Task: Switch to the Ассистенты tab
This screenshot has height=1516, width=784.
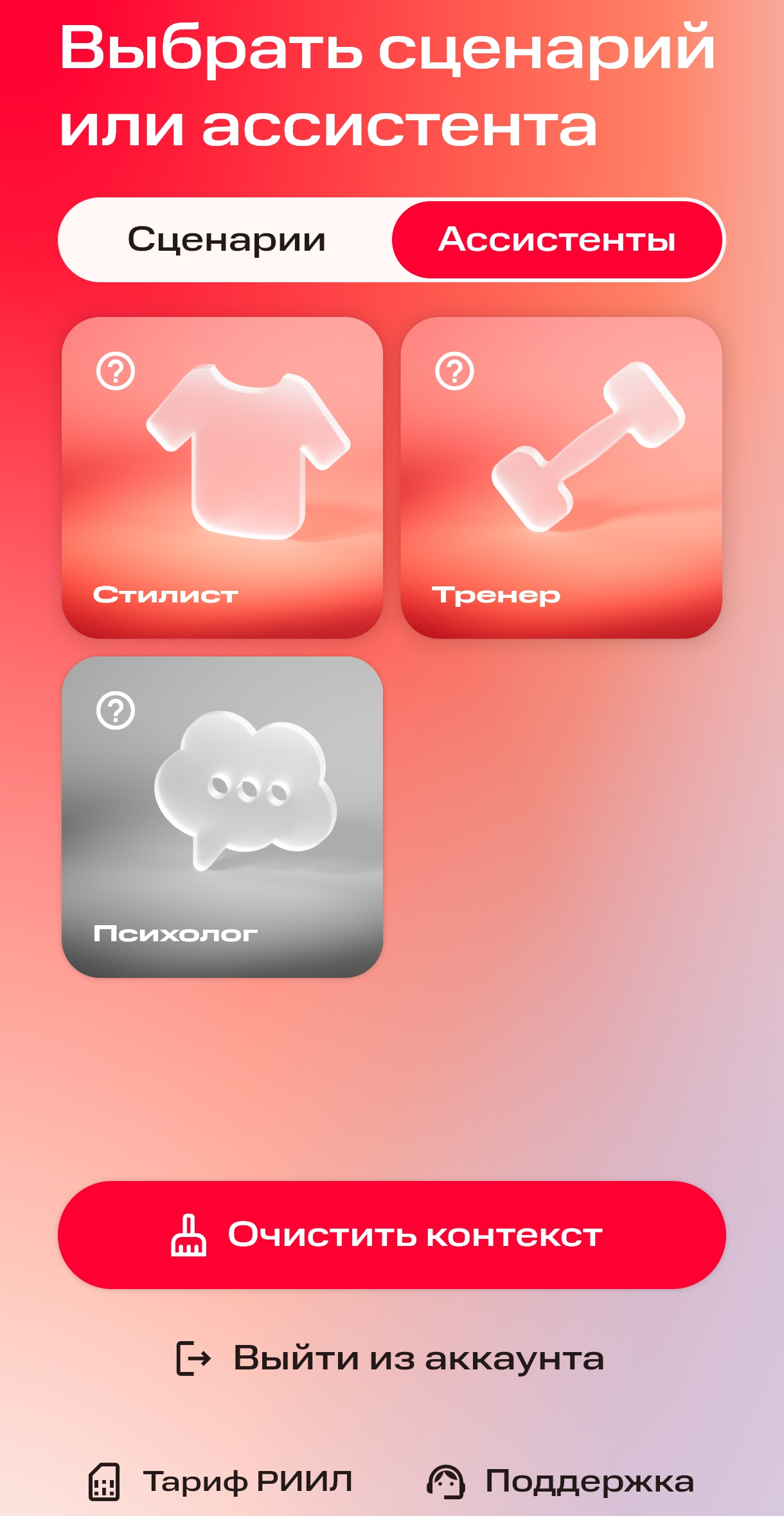Action: [x=557, y=239]
